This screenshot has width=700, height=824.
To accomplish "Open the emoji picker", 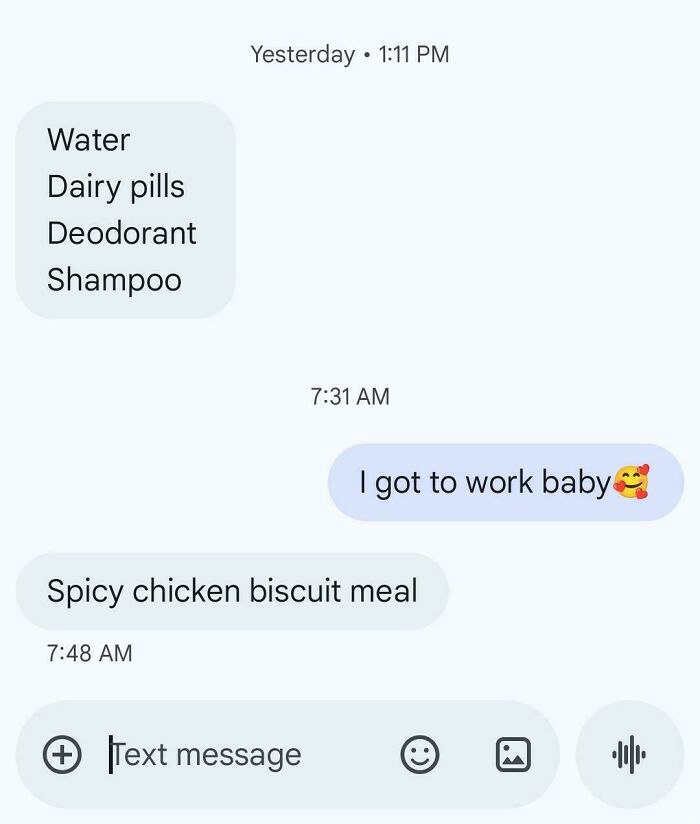I will [x=420, y=754].
